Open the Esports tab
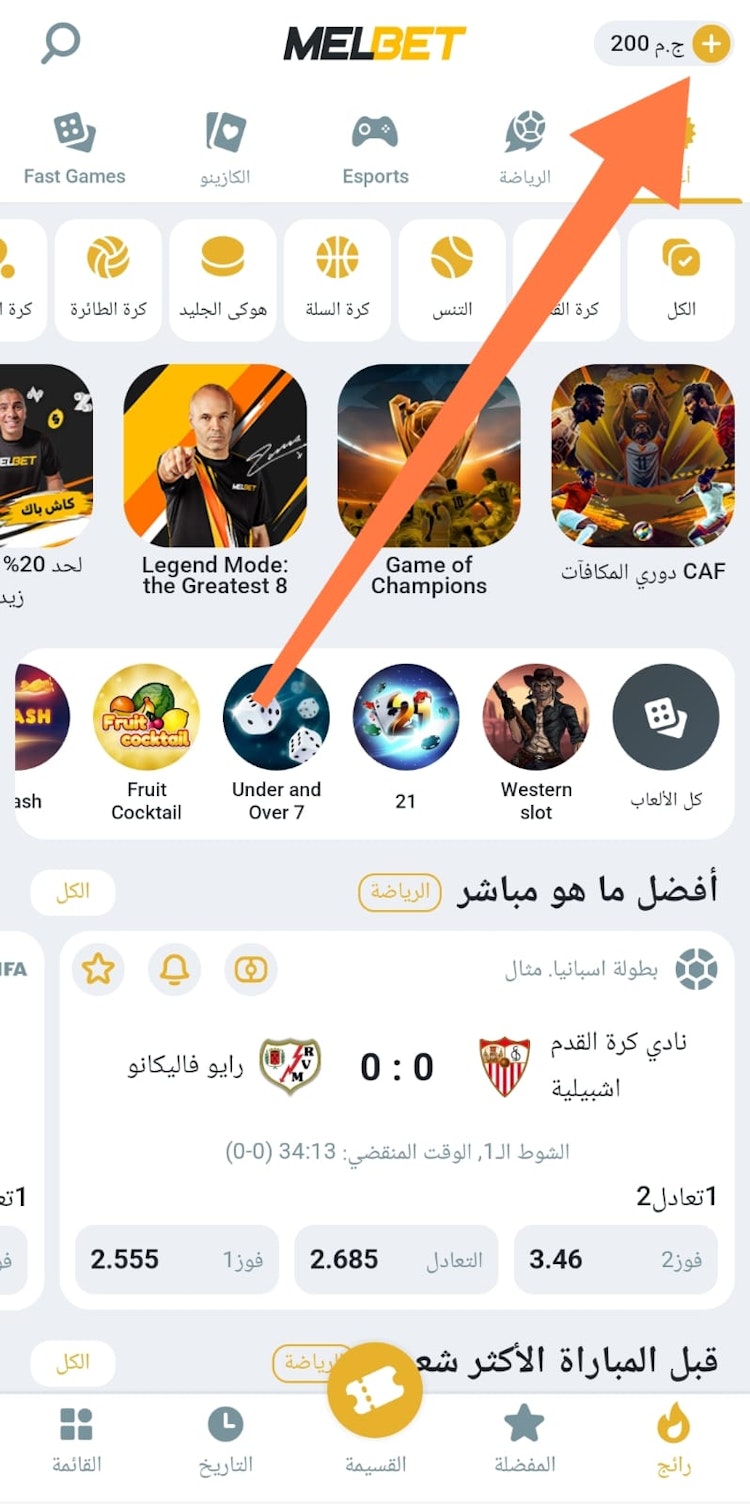 pos(375,150)
